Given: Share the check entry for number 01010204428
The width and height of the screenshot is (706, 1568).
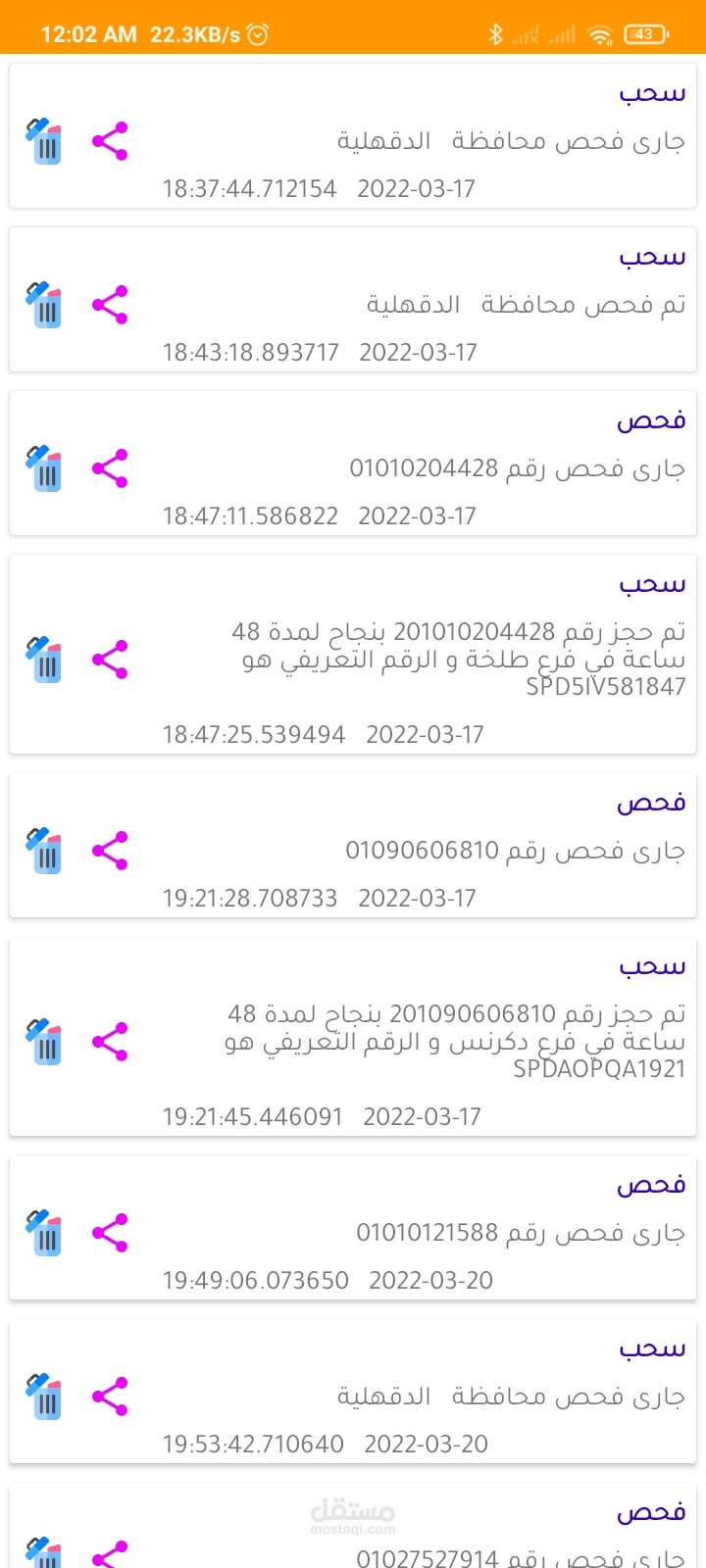Looking at the screenshot, I should coord(110,468).
